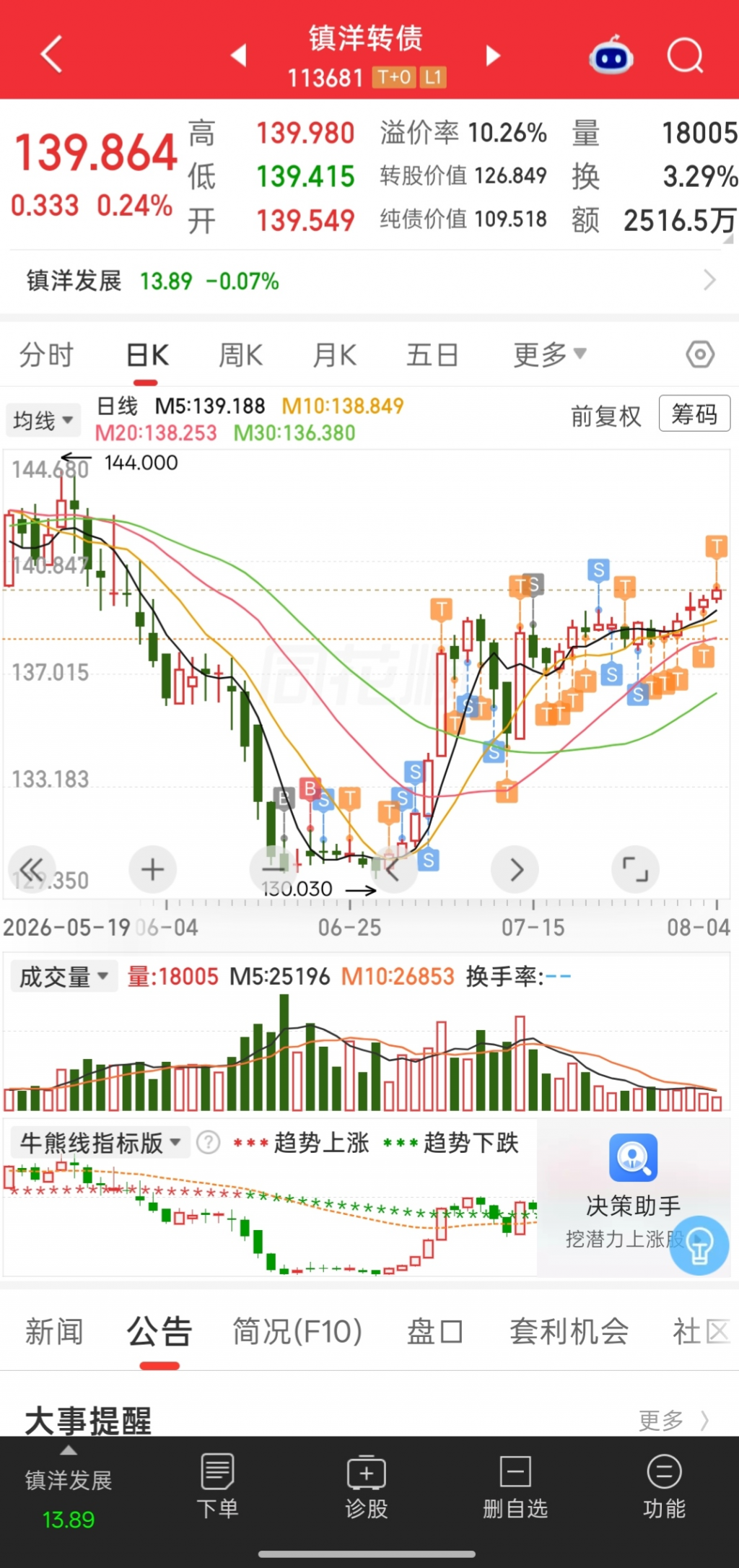Switch to the next security arrow
Viewport: 739px width, 1568px height.
click(493, 56)
